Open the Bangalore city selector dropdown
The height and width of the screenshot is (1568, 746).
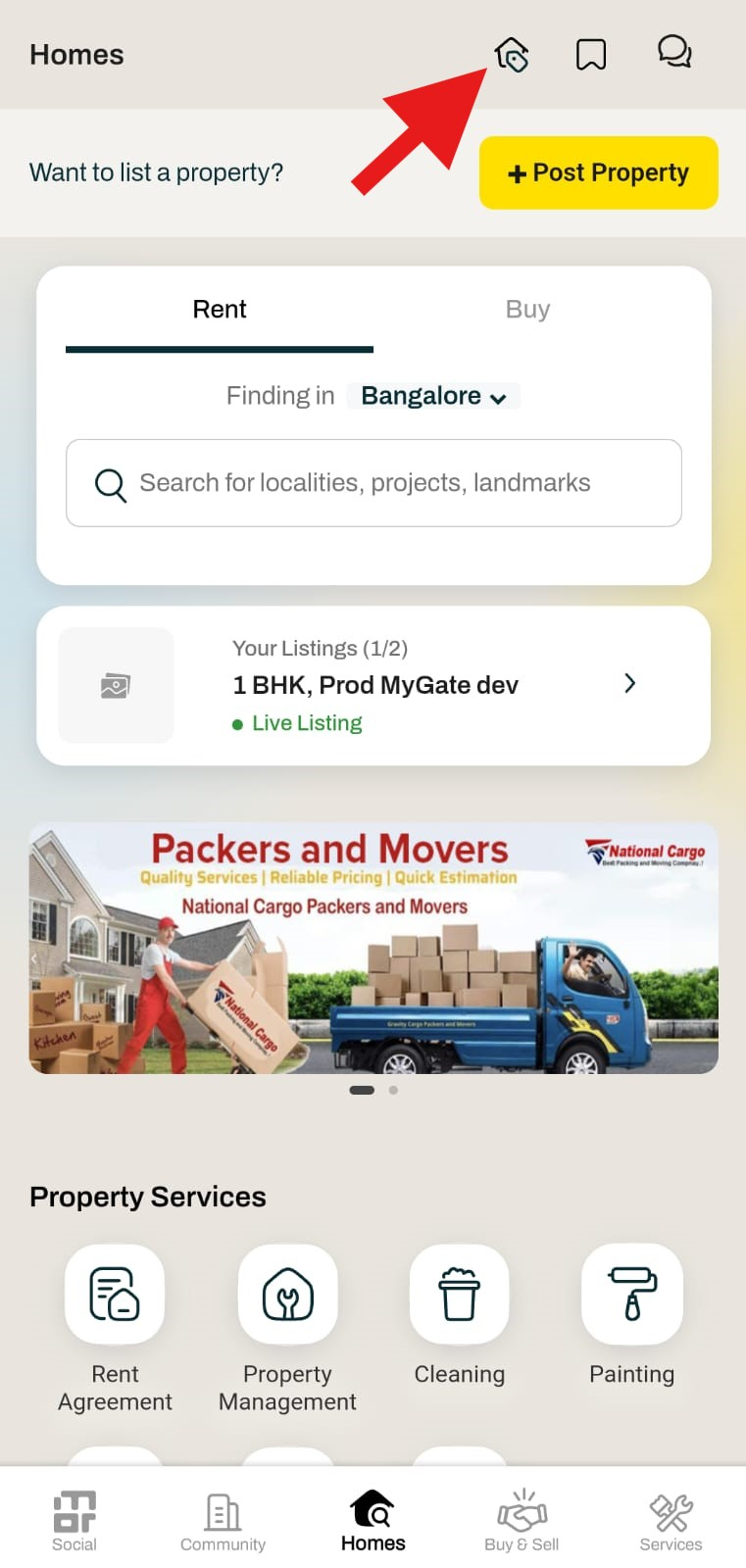coord(433,396)
